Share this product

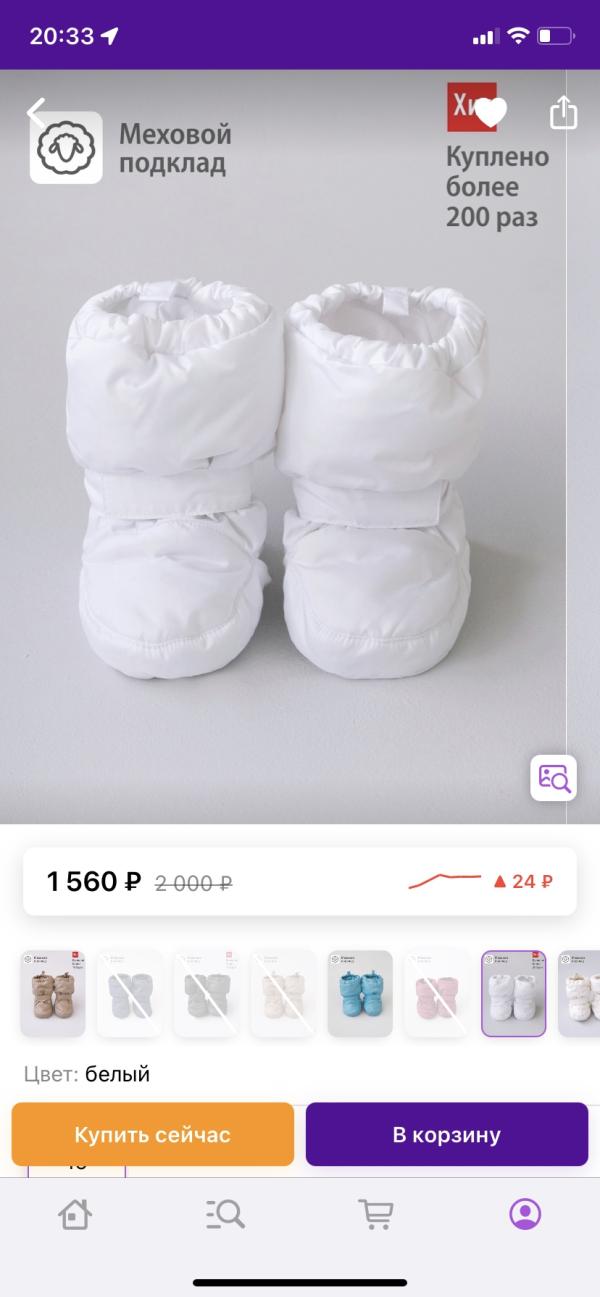click(x=564, y=112)
